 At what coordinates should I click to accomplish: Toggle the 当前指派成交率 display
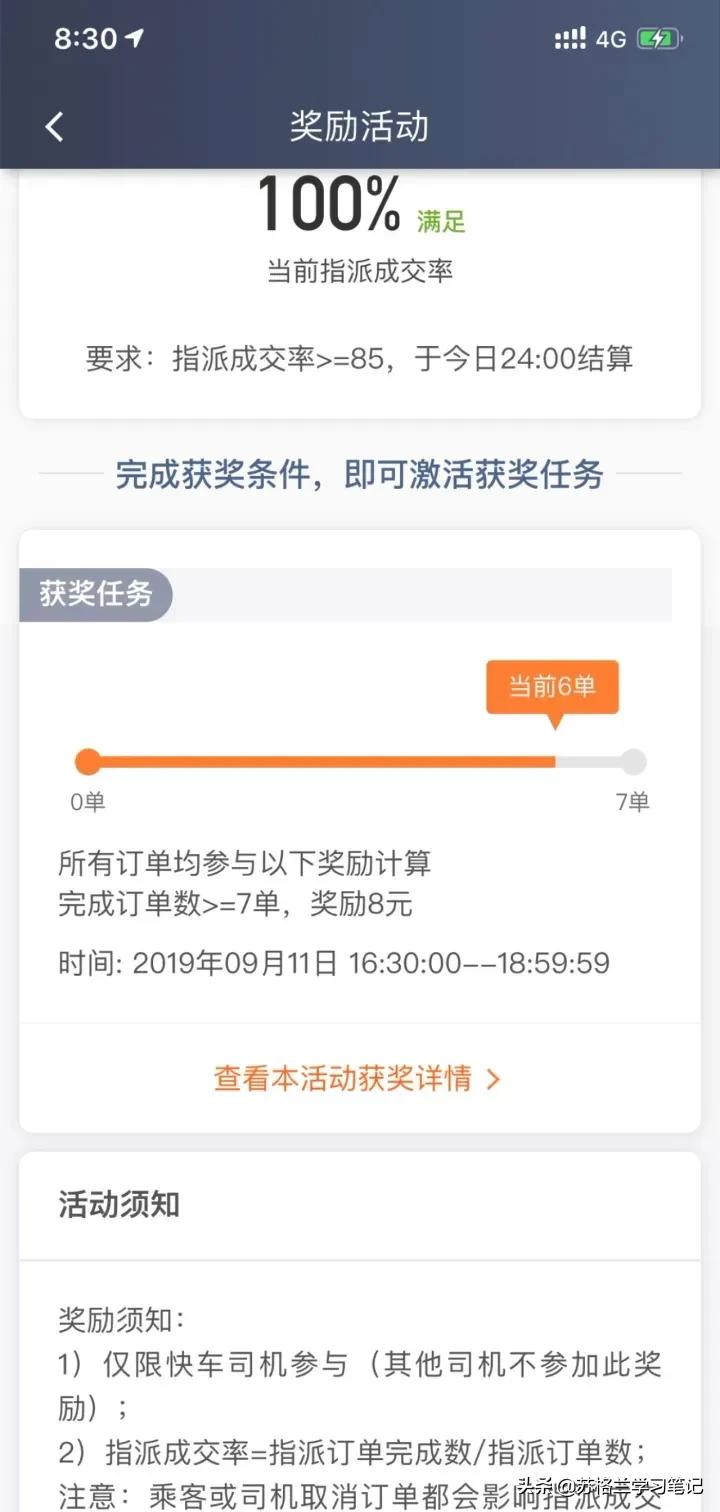point(358,270)
